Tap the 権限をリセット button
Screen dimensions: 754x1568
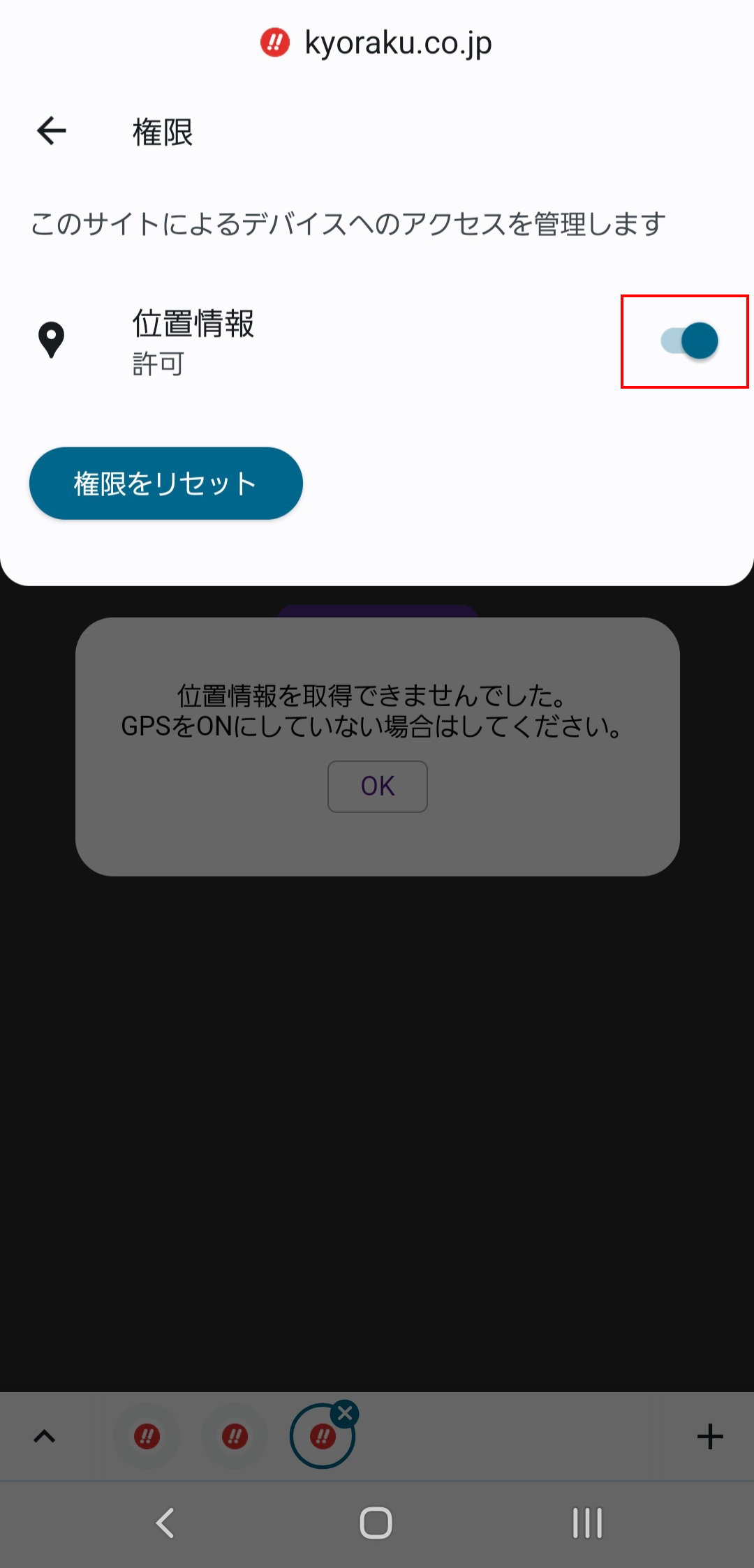166,483
